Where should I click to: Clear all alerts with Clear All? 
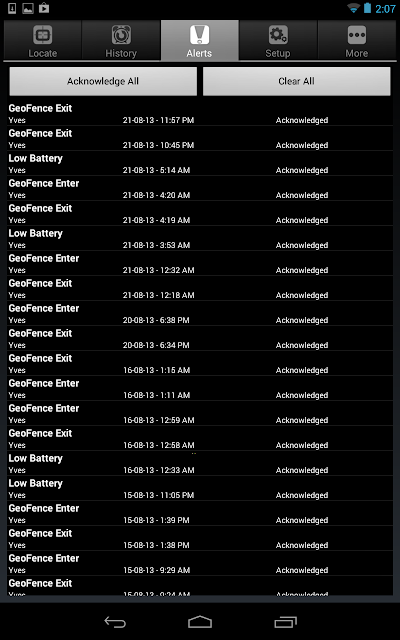point(297,81)
